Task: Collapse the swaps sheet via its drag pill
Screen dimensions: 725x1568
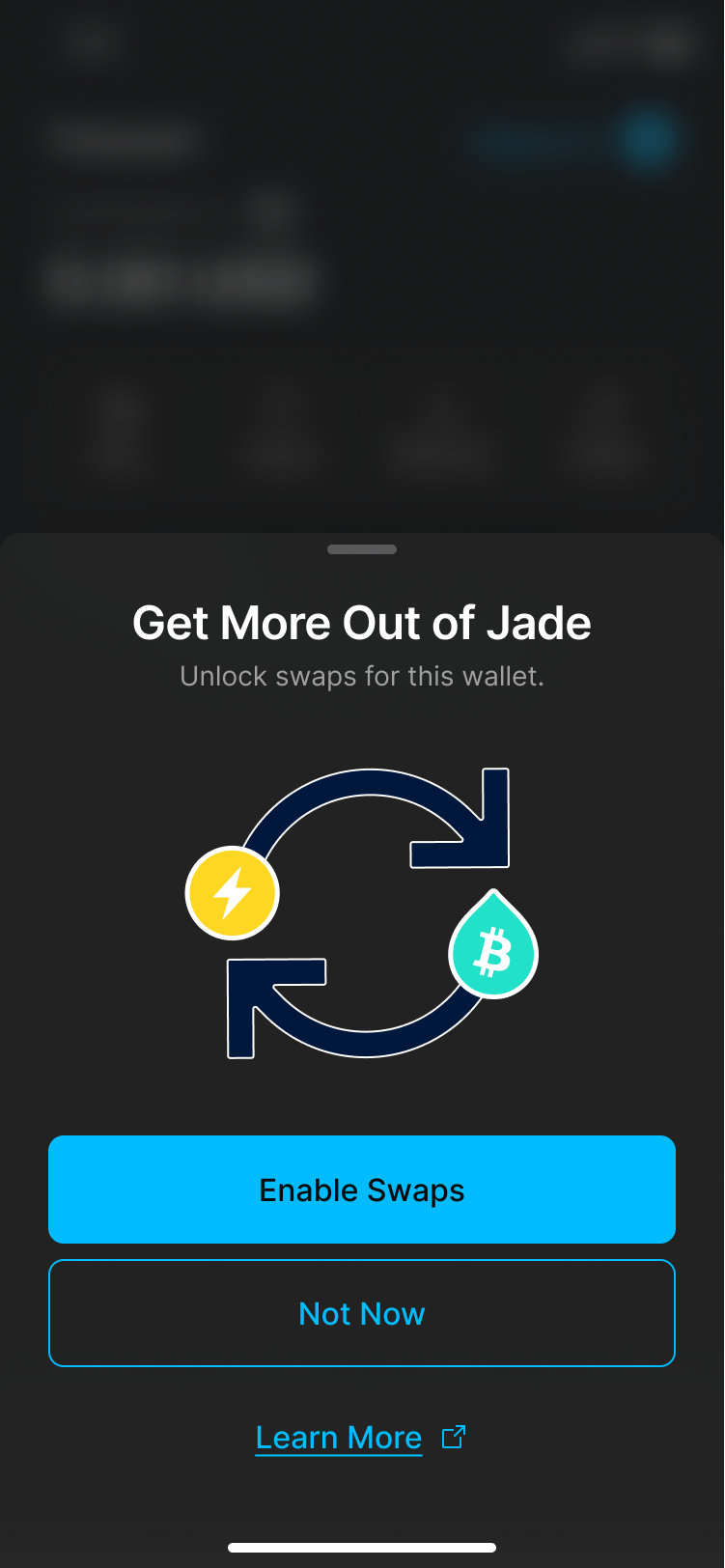Action: point(362,548)
